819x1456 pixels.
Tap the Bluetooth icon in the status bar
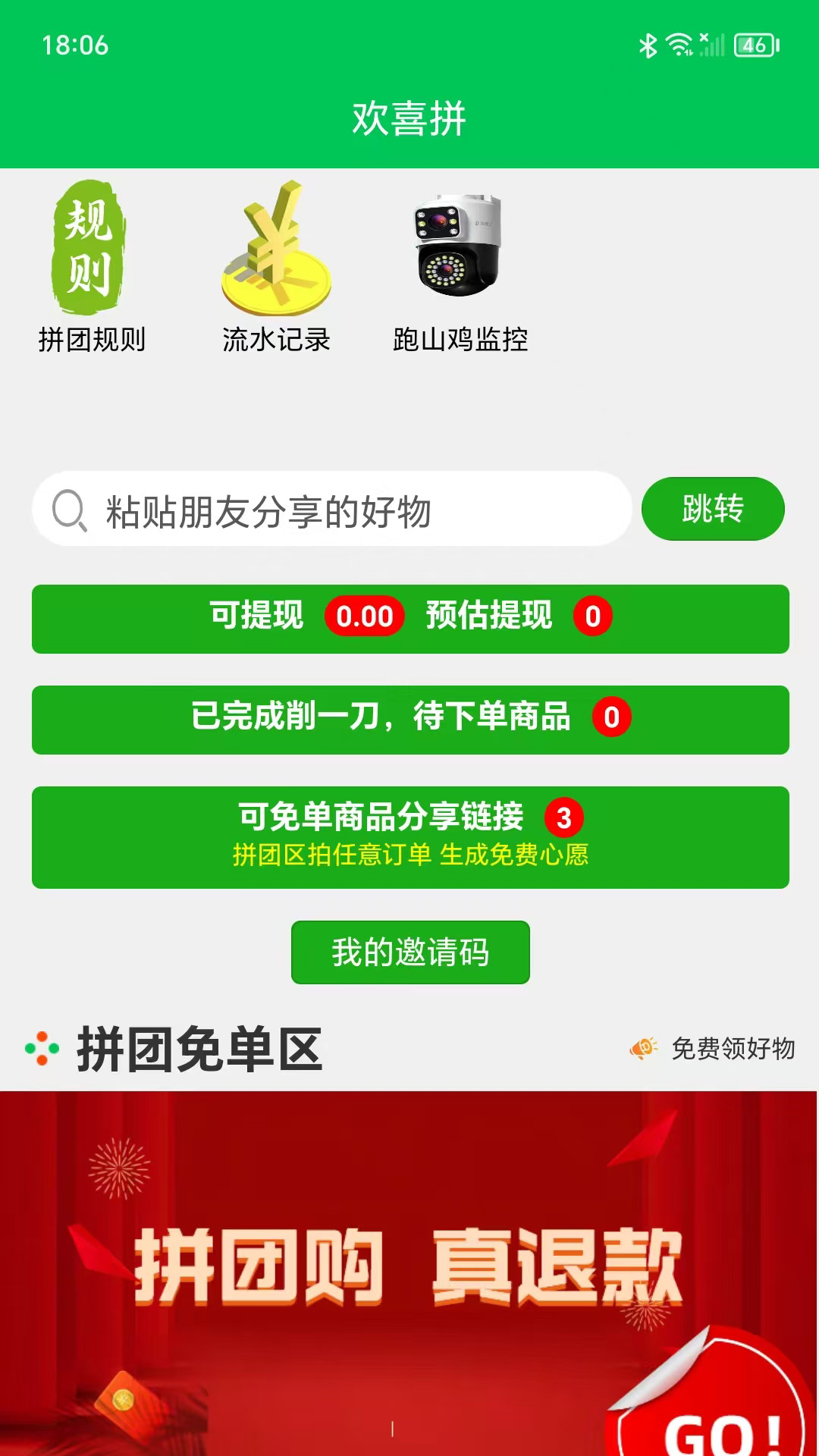pos(648,44)
